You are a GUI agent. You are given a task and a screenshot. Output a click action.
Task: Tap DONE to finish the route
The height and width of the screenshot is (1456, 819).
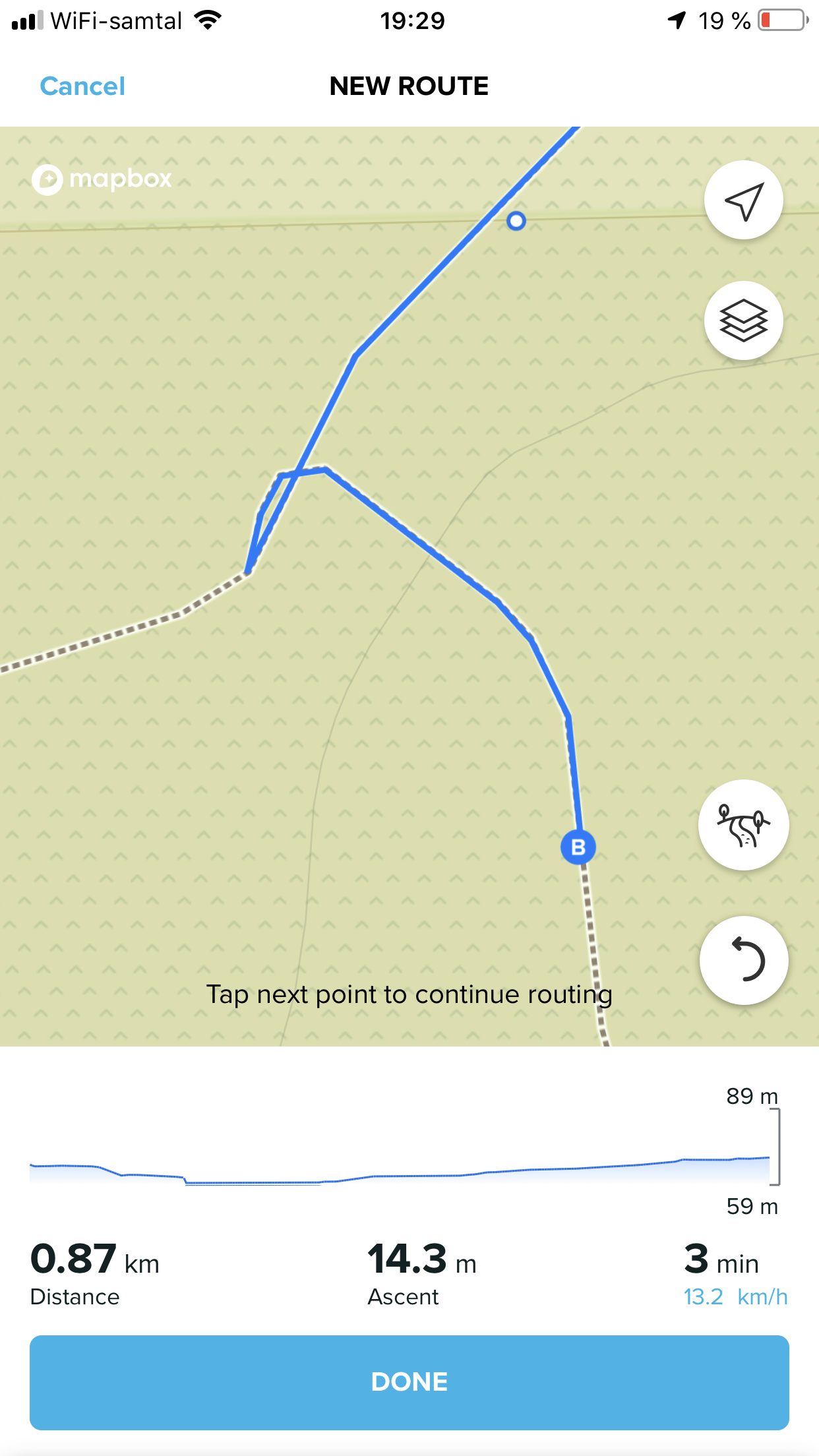click(409, 1382)
